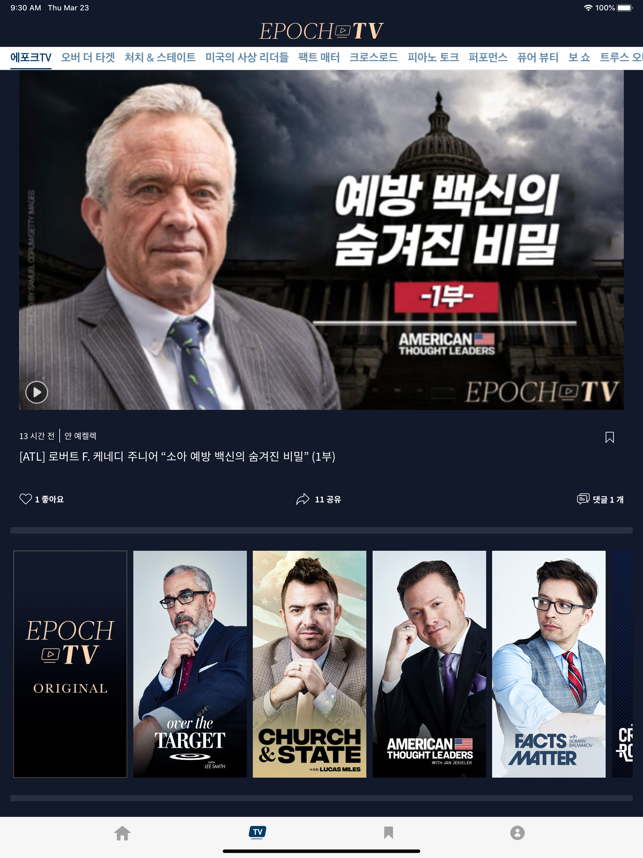The width and height of the screenshot is (643, 858).
Task: Open comments on the featured video
Action: pyautogui.click(x=600, y=499)
